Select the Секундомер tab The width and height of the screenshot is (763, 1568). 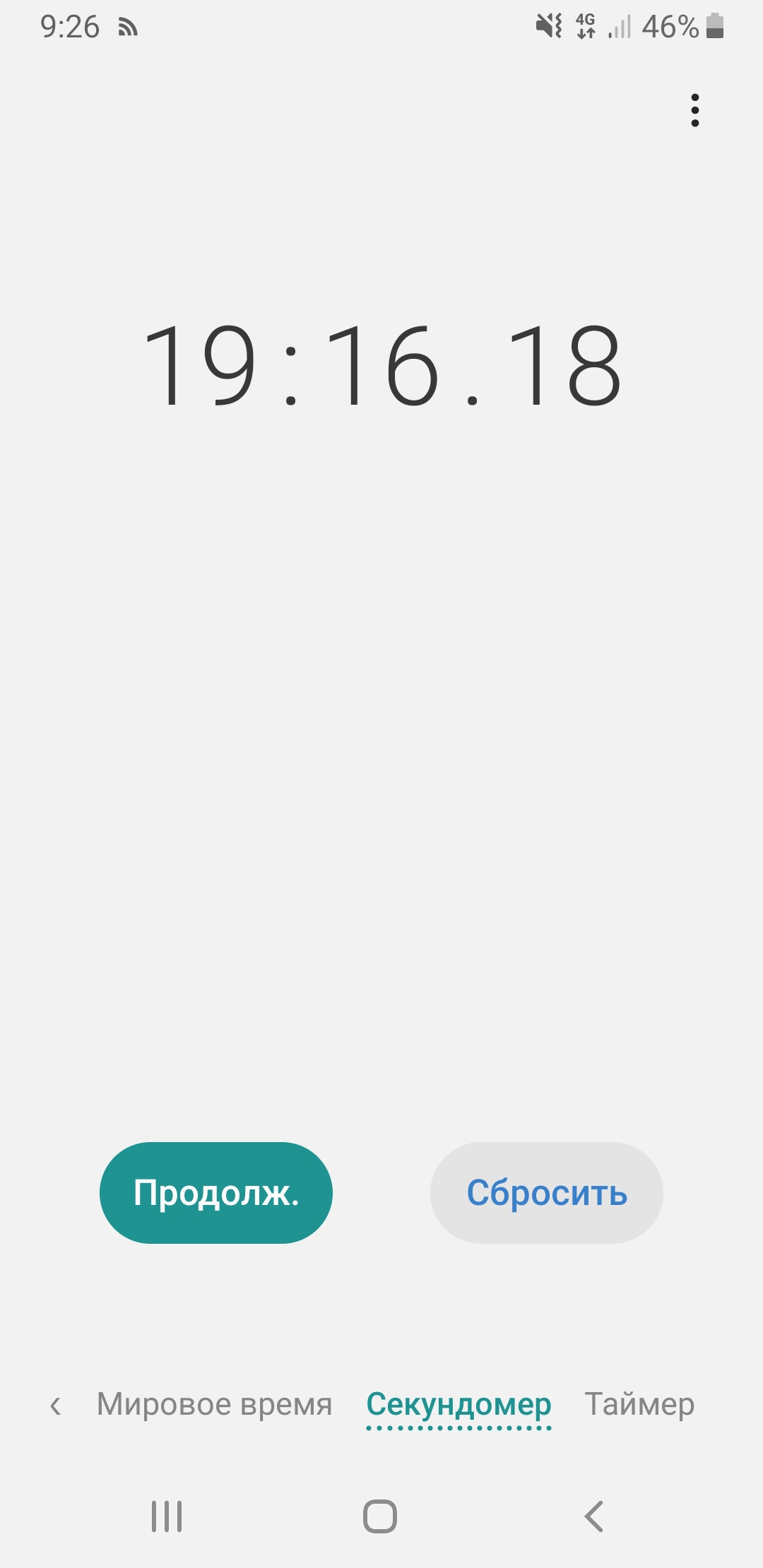[x=459, y=1404]
